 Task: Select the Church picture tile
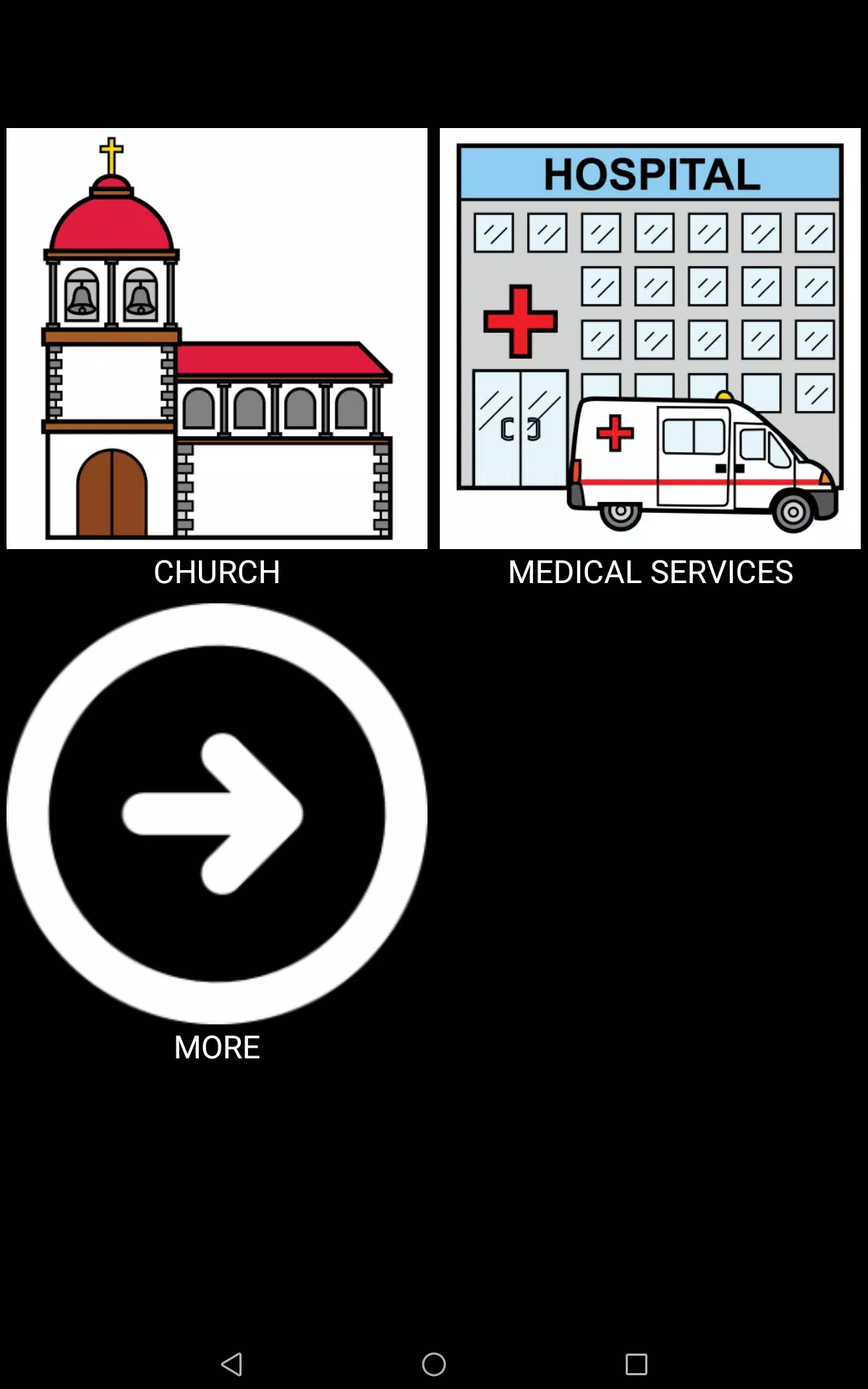(x=217, y=339)
